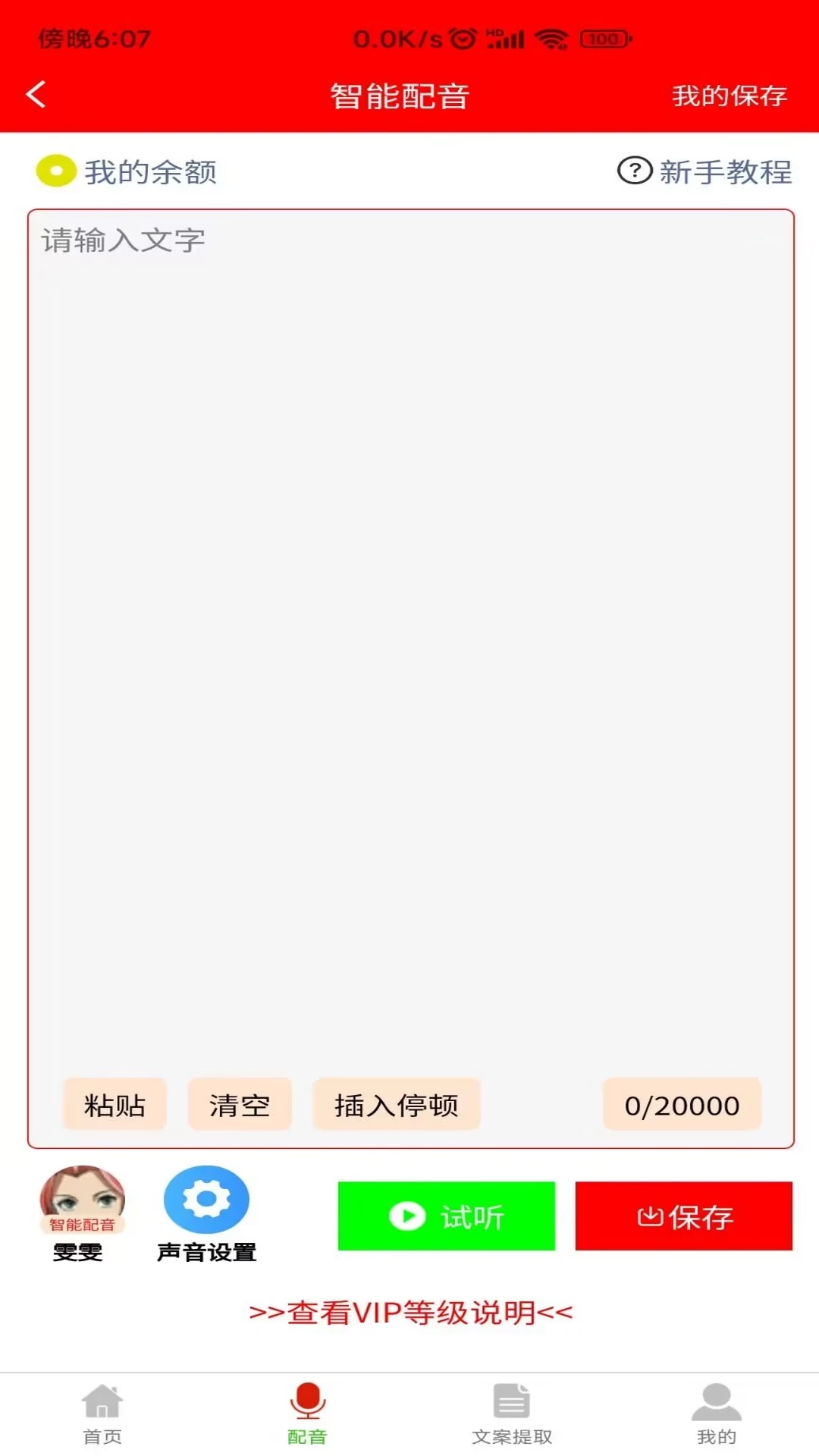819x1456 pixels.
Task: Tap the yellow coin icon beside 我的余额
Action: pos(55,173)
